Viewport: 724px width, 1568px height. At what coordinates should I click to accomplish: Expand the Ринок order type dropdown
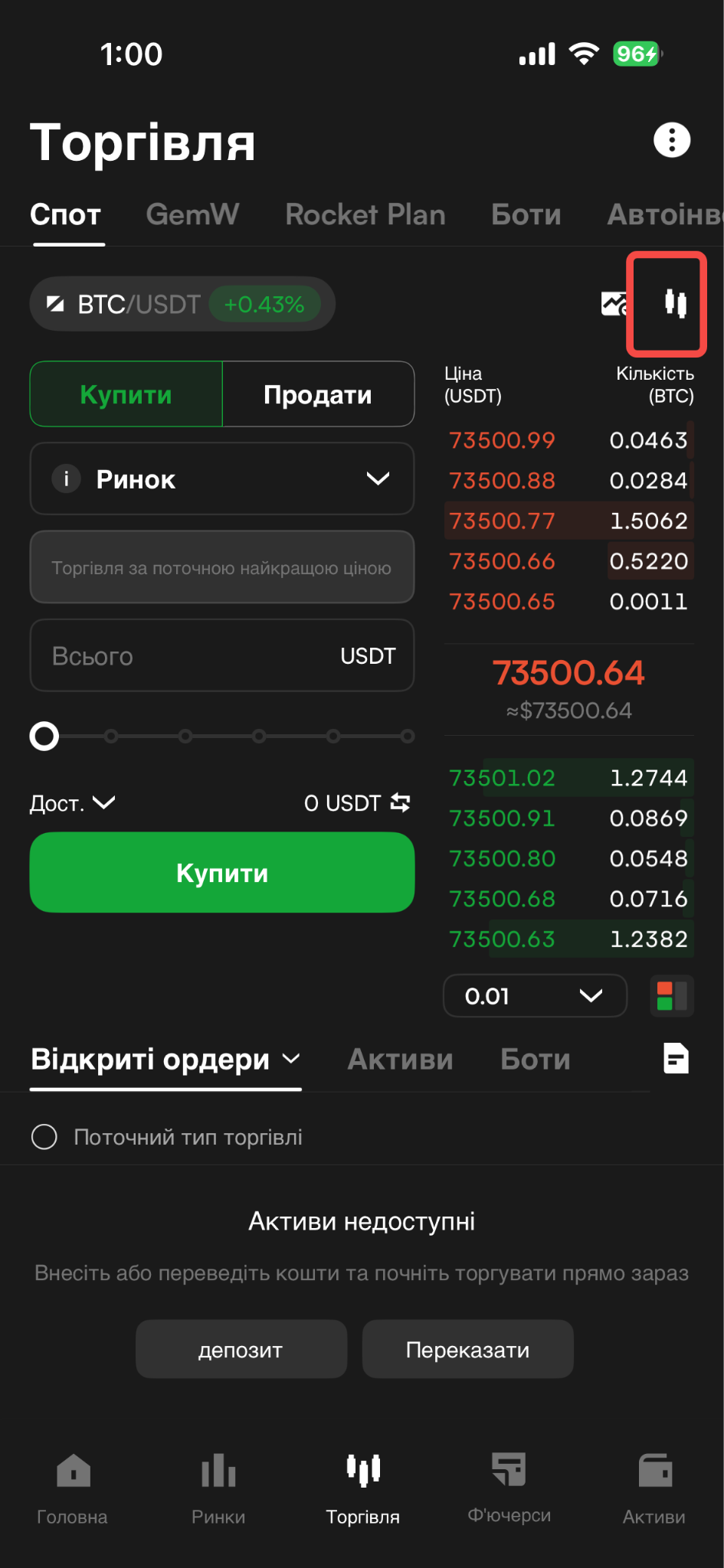click(222, 479)
